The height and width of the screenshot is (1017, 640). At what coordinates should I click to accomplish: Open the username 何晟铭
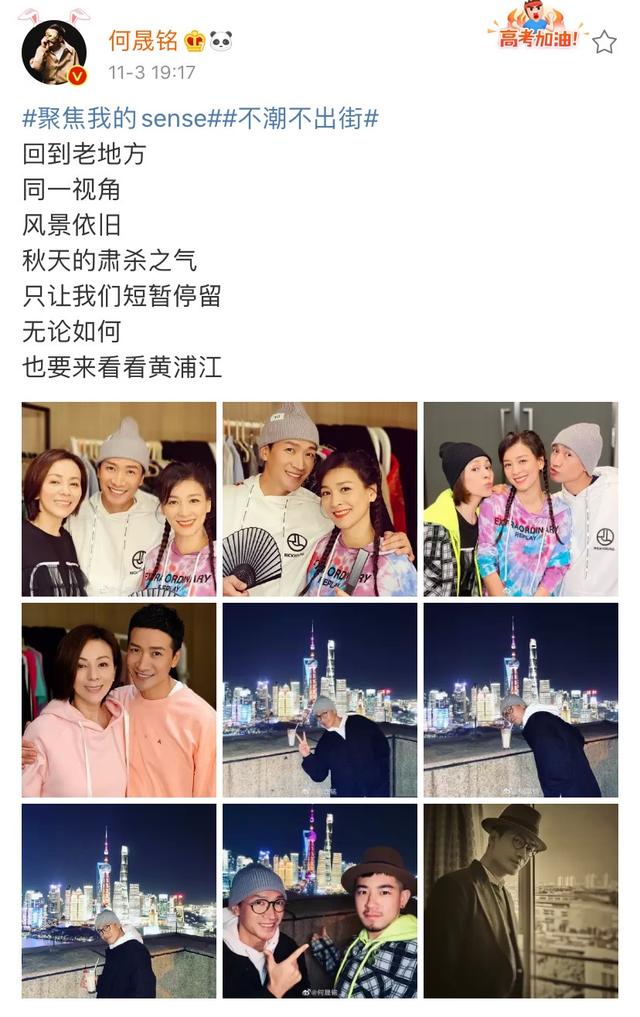click(x=143, y=40)
